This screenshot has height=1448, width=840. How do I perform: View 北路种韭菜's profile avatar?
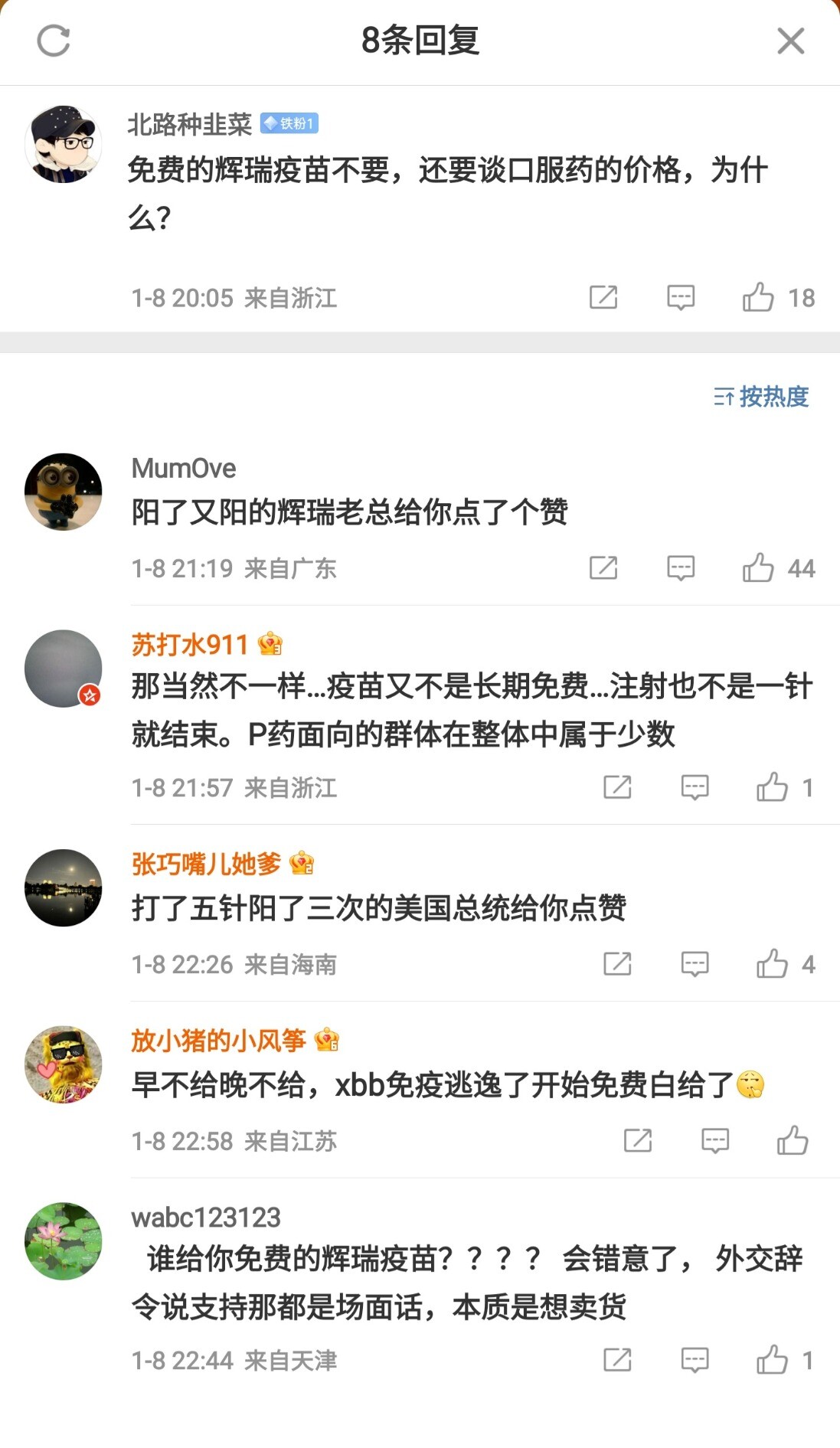[64, 144]
